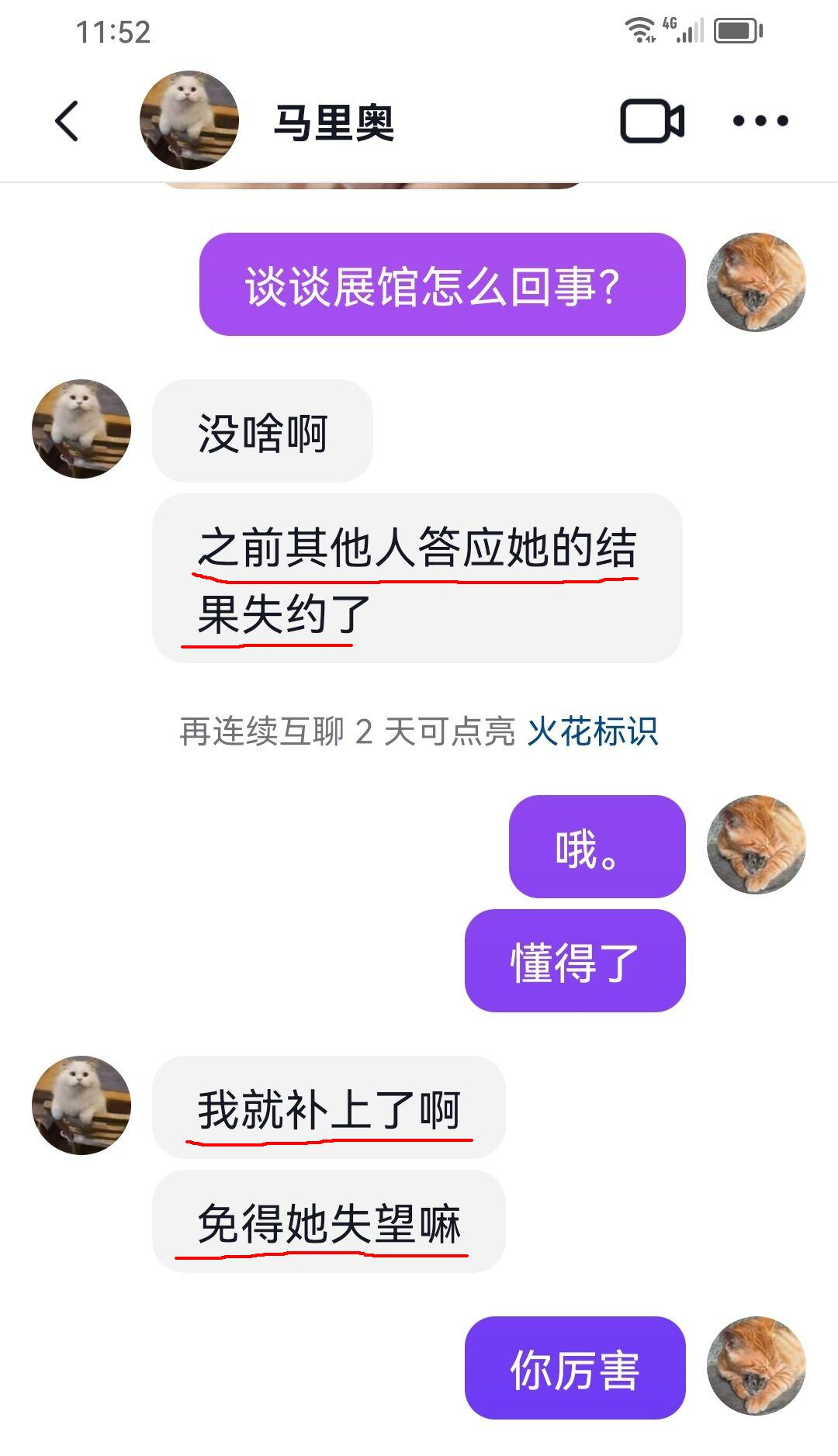Open the three-dot more options menu
The image size is (838, 1456).
[x=760, y=121]
